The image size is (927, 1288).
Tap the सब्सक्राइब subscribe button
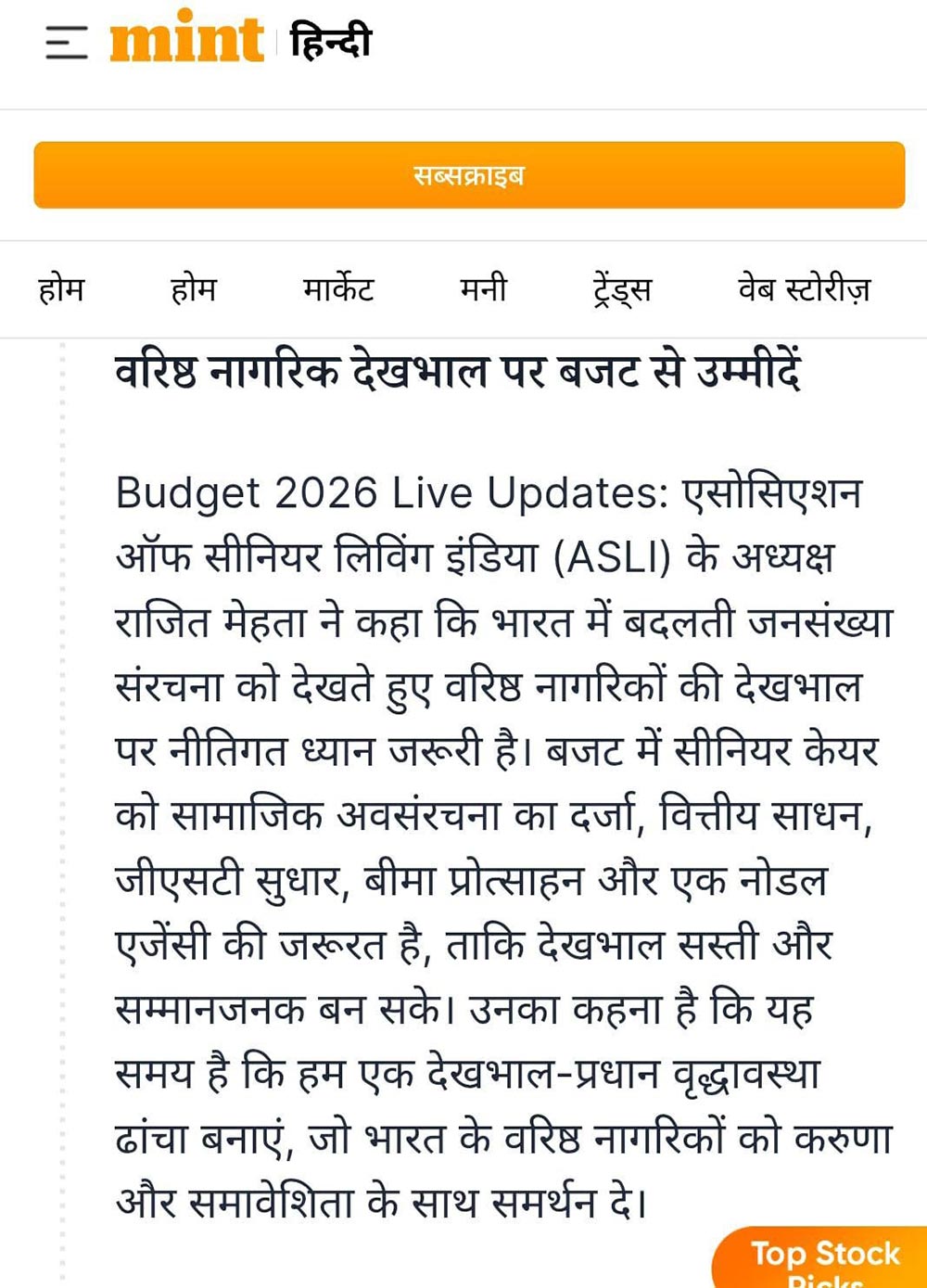[469, 175]
